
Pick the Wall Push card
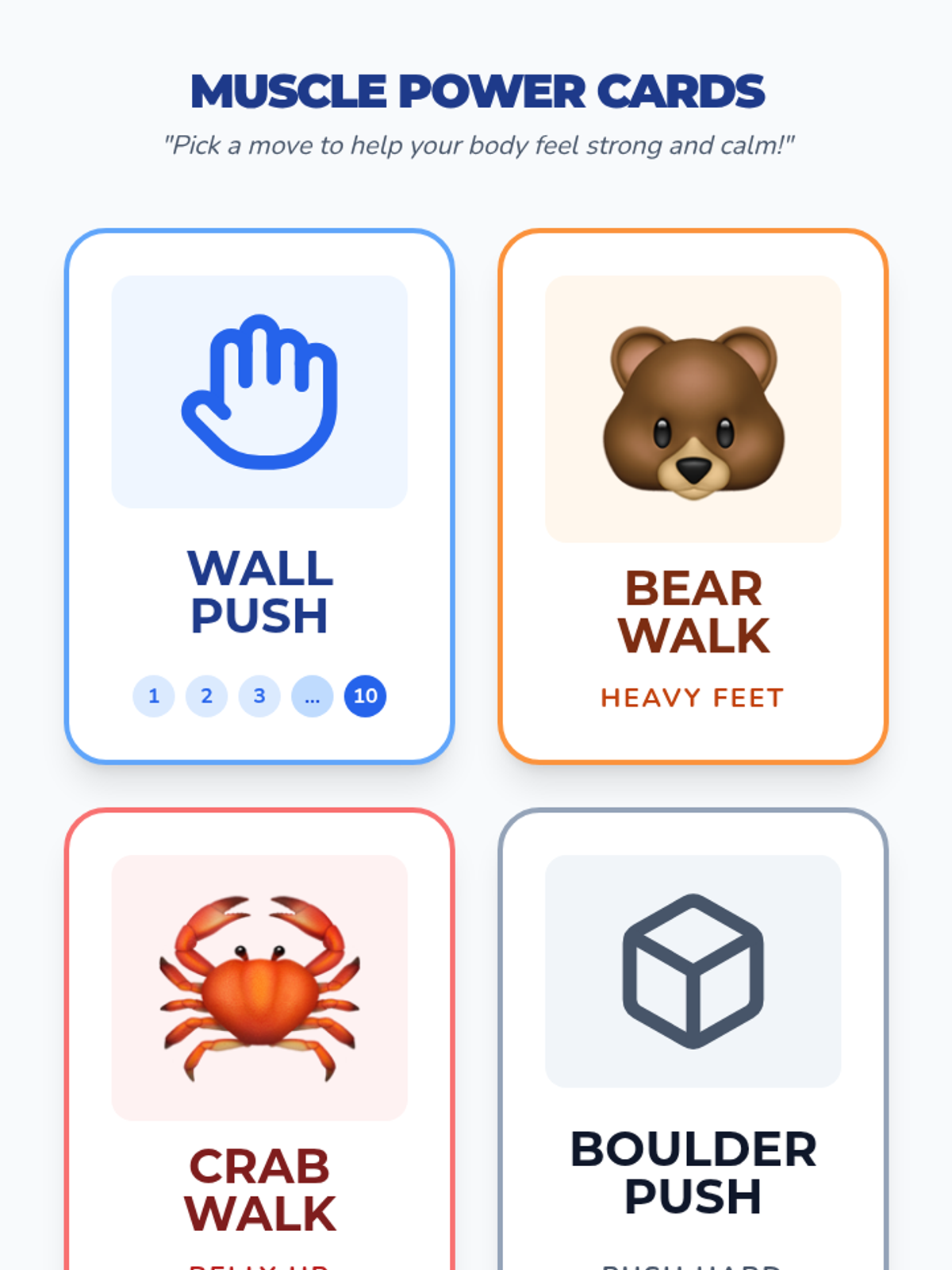(x=259, y=496)
